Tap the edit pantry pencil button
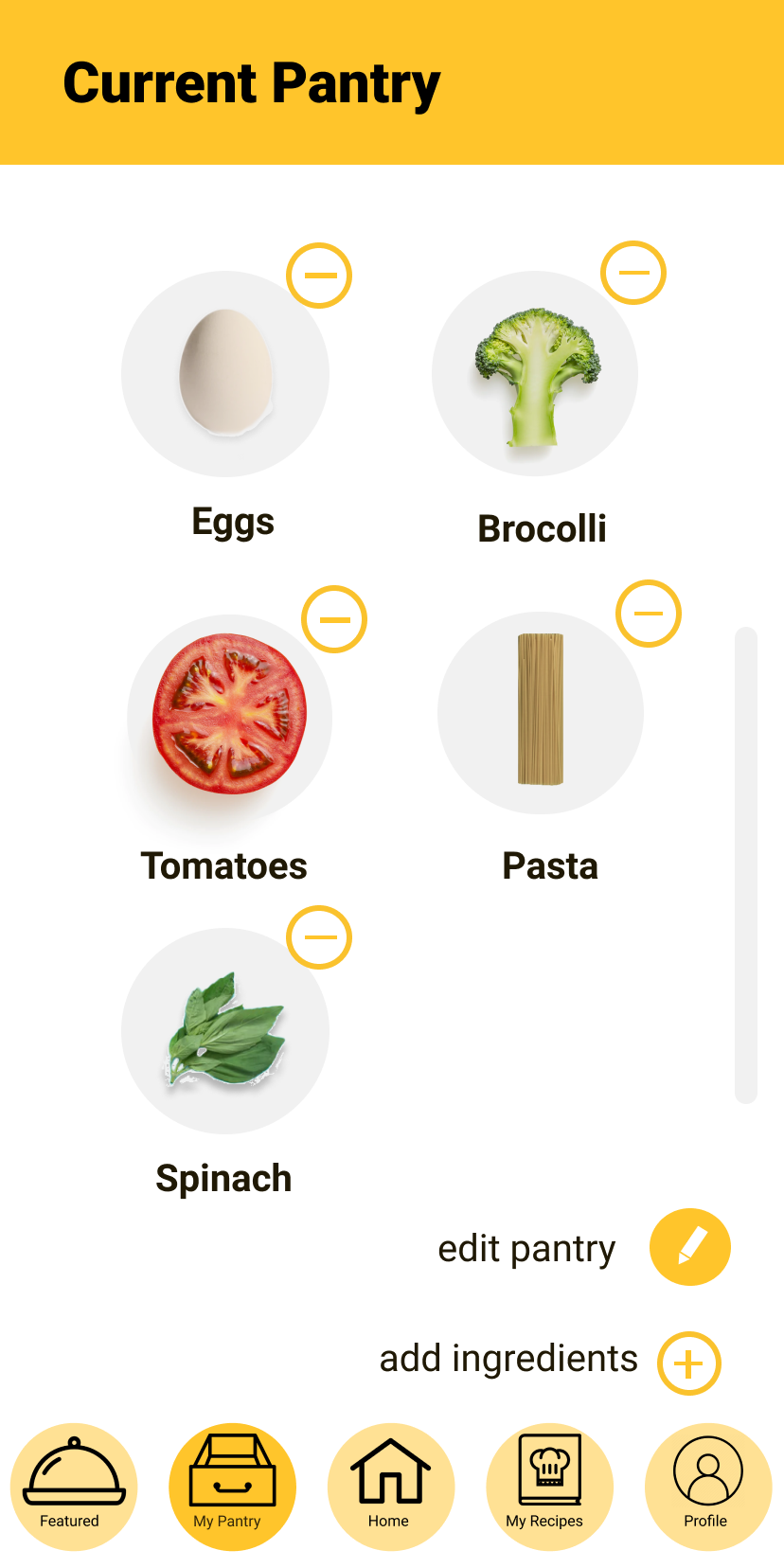The image size is (784, 1568). pyautogui.click(x=690, y=1247)
